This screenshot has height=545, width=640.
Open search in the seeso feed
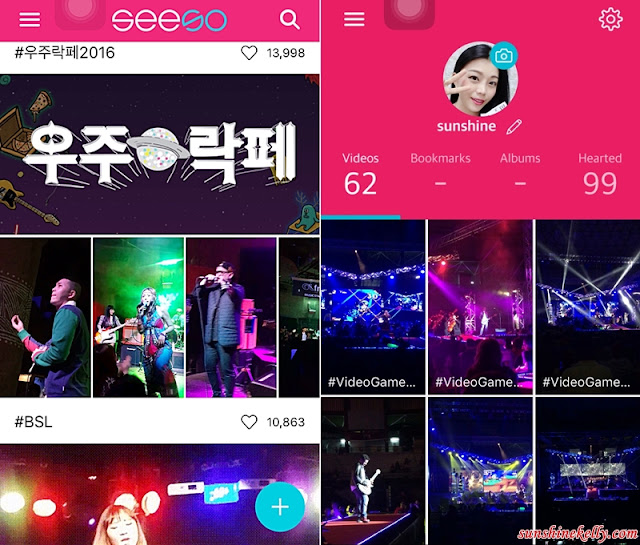point(289,19)
